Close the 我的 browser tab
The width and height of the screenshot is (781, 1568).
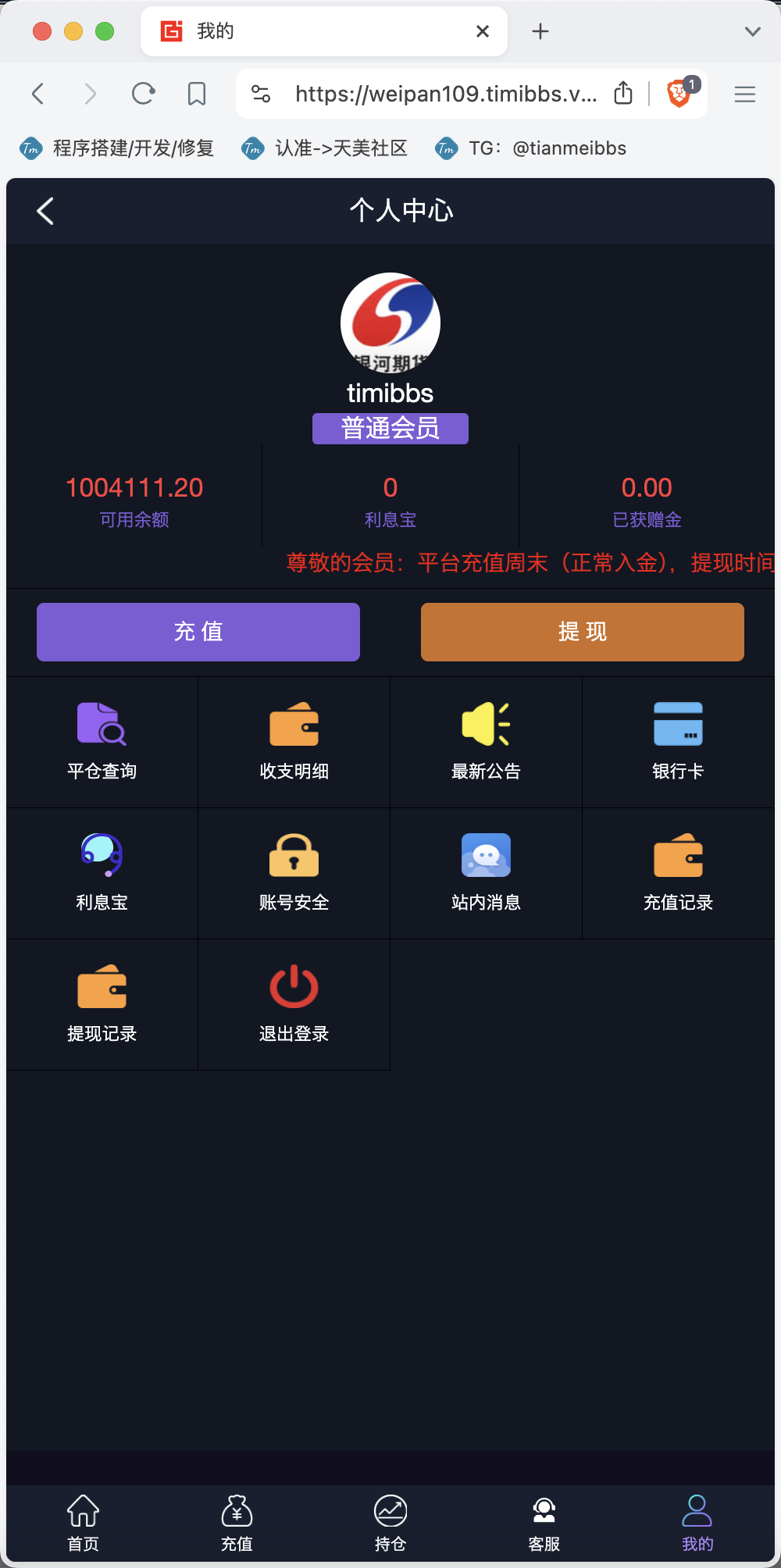pos(483,31)
